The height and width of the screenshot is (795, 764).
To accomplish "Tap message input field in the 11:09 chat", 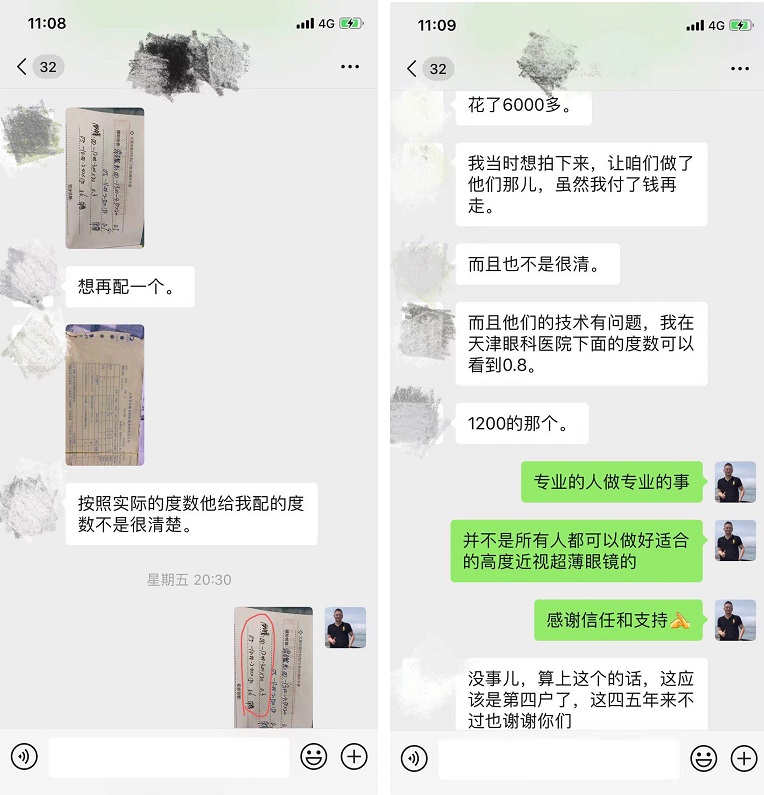I will coord(558,758).
